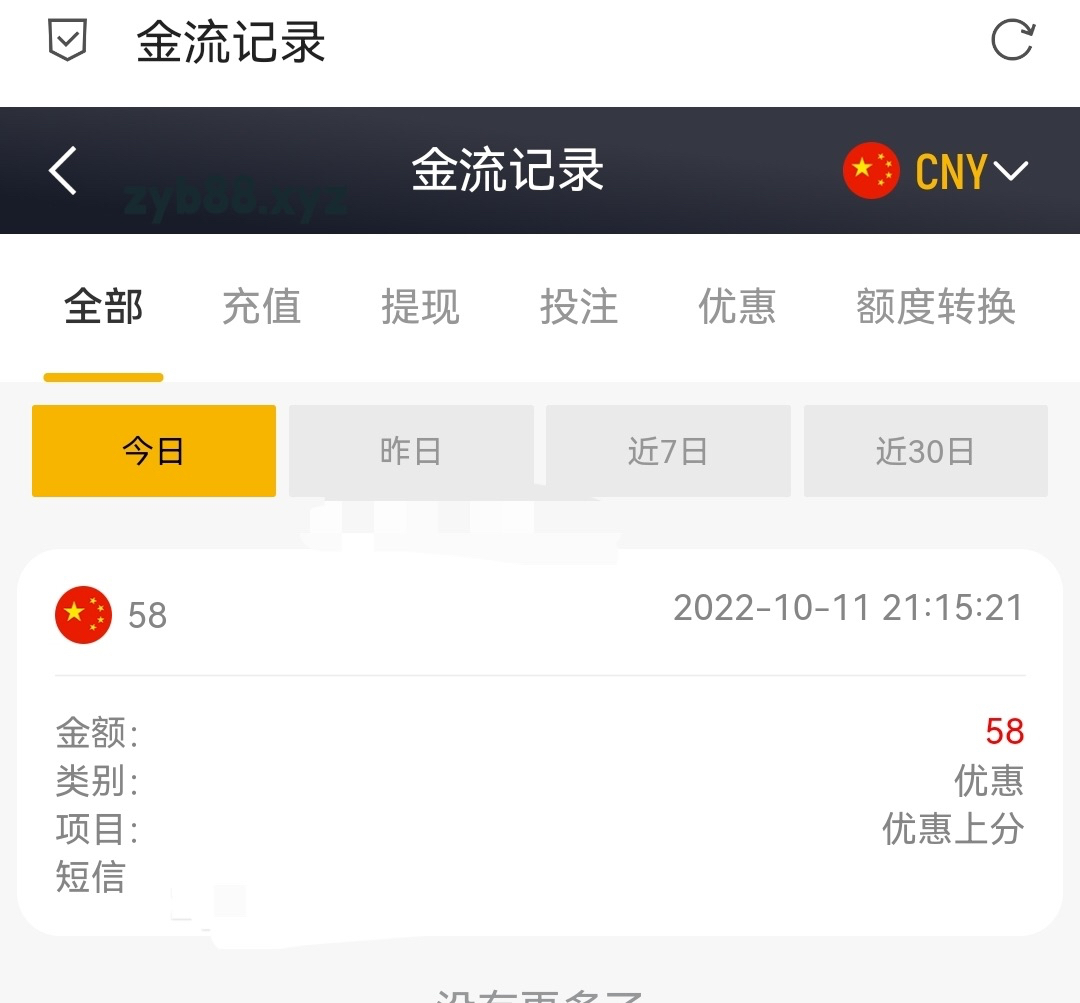Show the 优惠 tab

coord(737,307)
